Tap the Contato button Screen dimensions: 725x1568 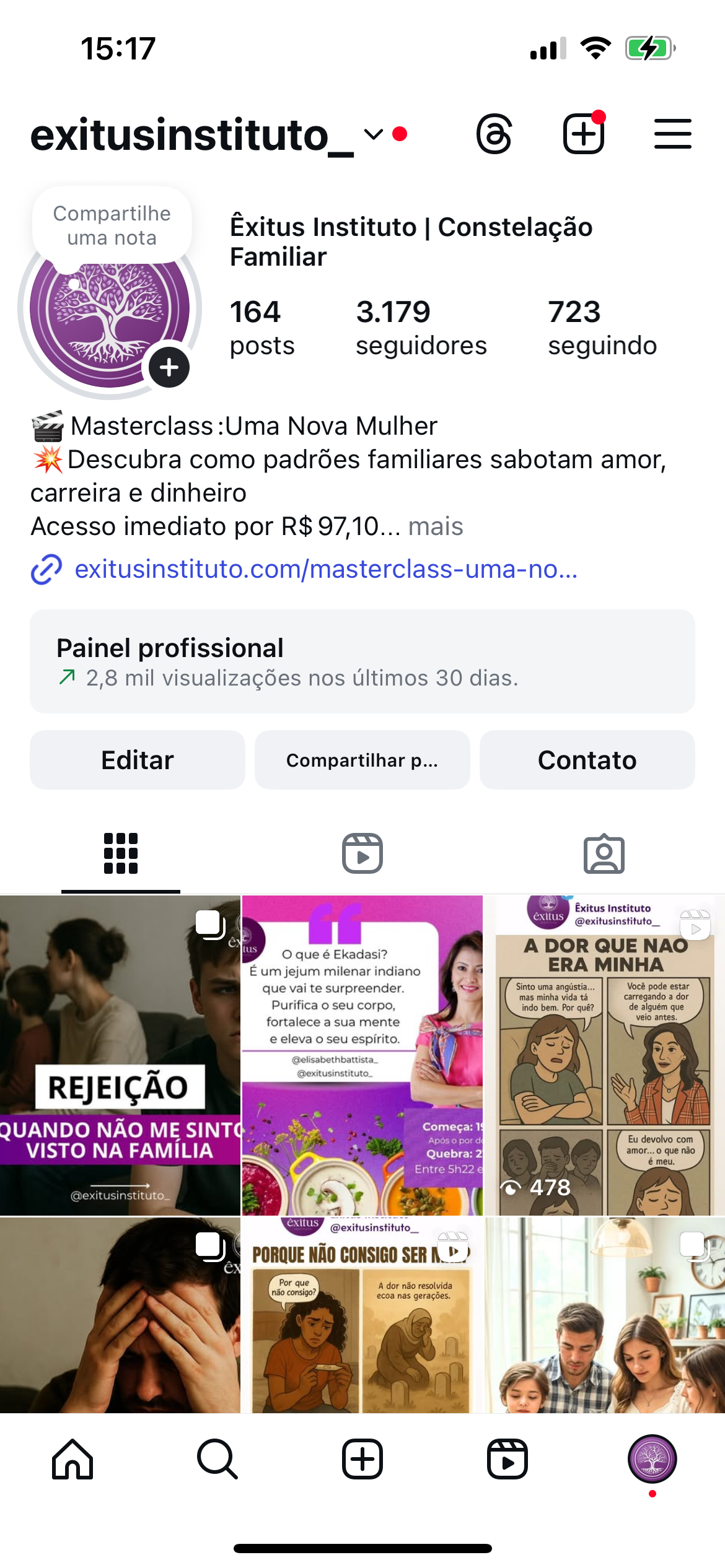tap(587, 760)
